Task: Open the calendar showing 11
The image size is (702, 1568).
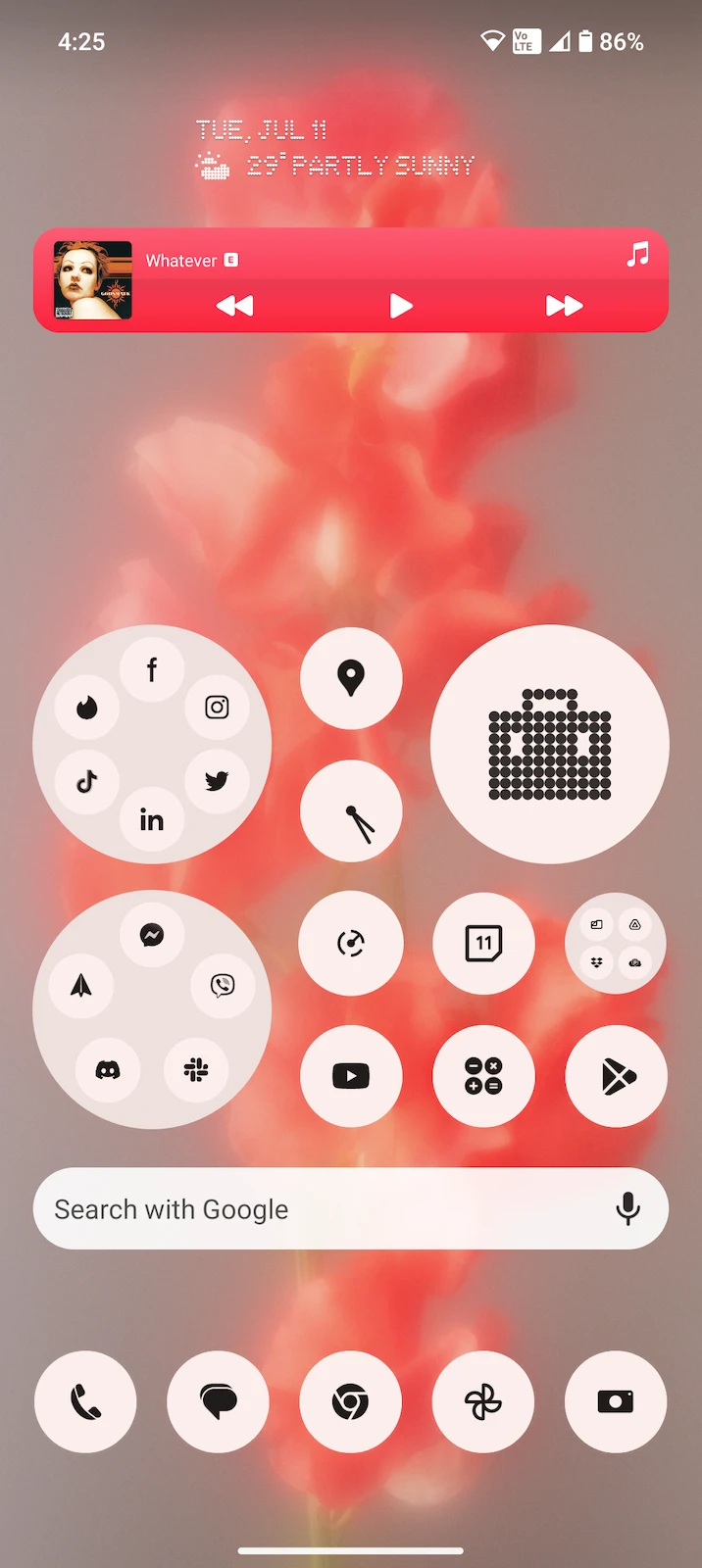Action: tap(483, 944)
